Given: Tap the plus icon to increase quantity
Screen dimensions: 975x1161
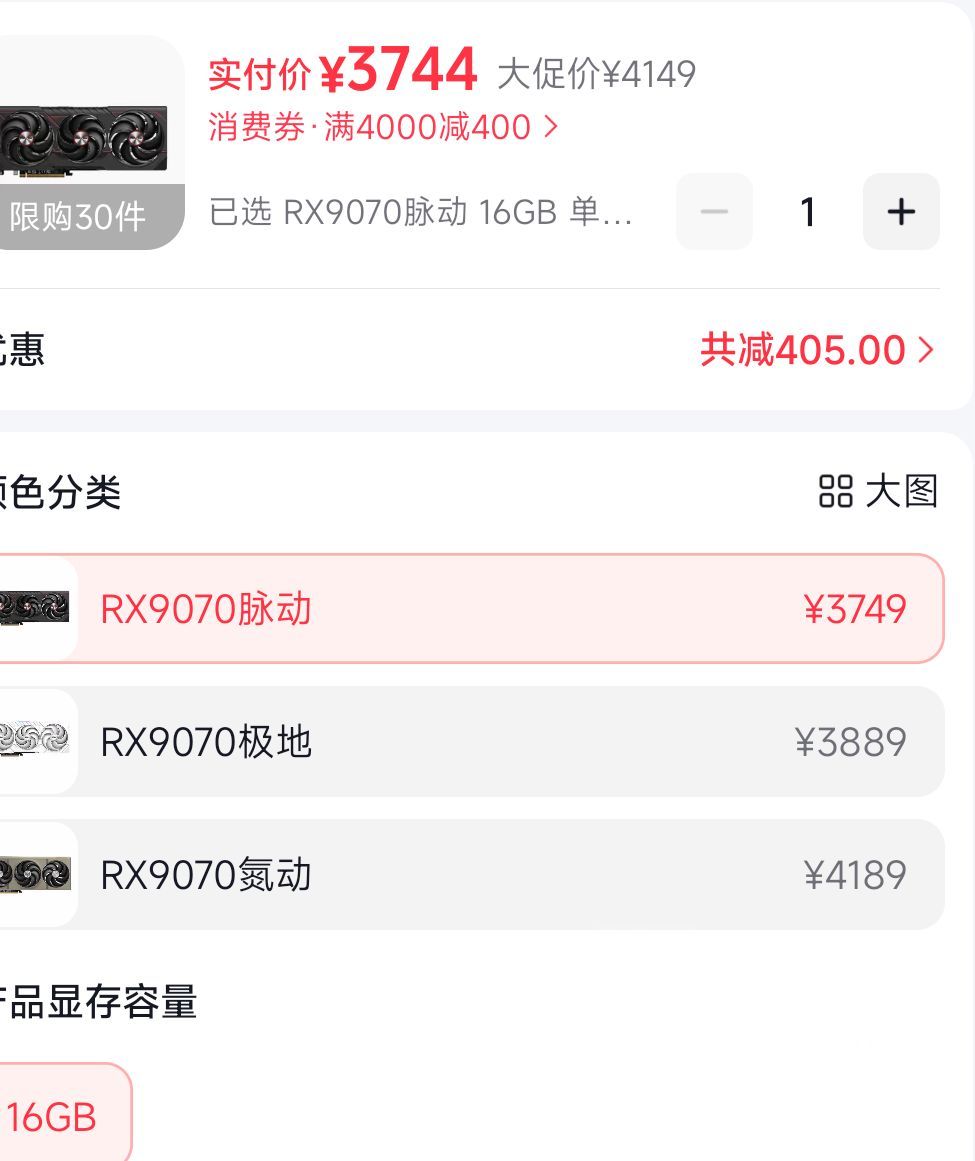Looking at the screenshot, I should [899, 211].
